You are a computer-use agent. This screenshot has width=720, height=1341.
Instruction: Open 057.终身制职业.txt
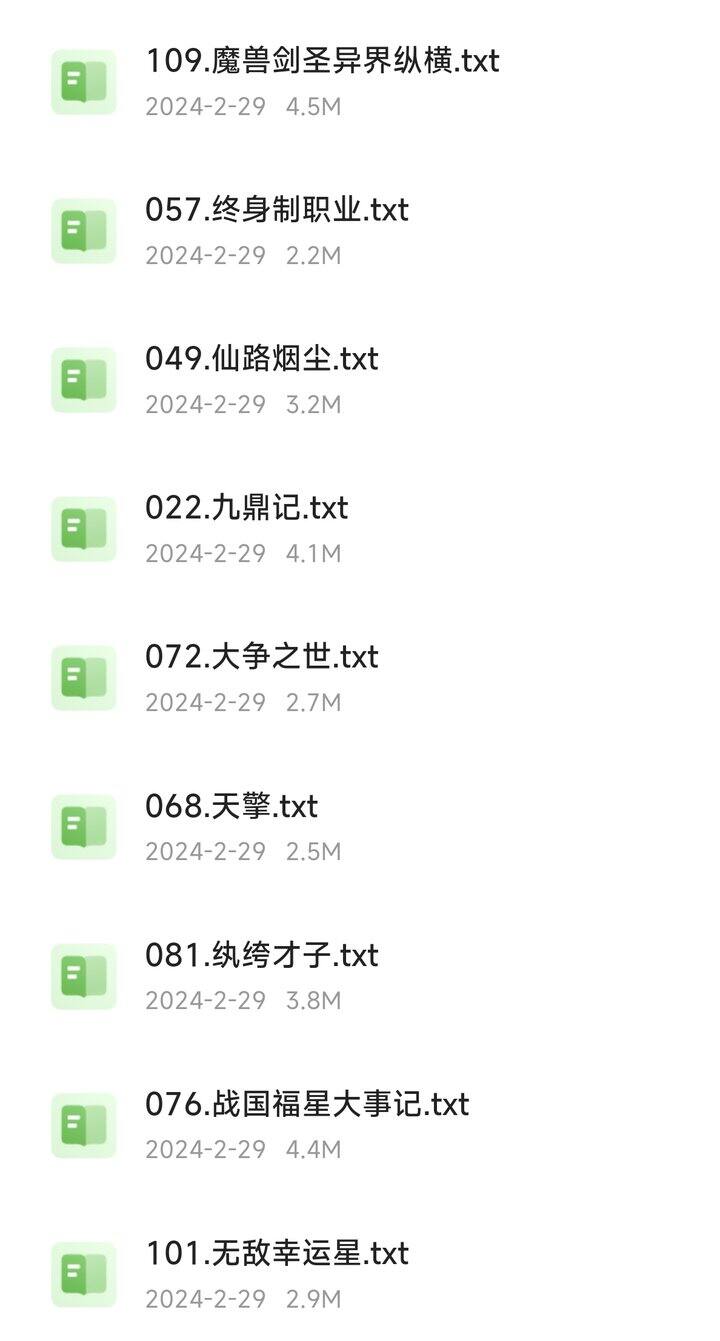point(360,230)
